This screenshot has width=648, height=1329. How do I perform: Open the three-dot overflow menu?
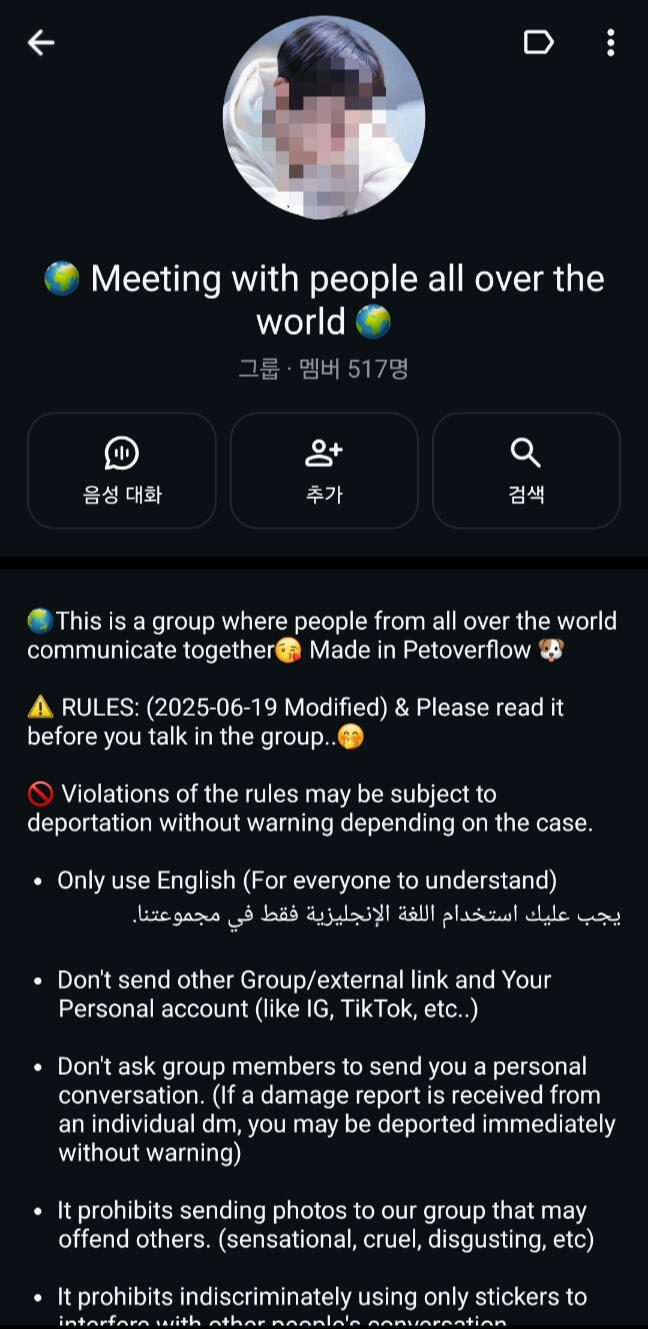pos(610,42)
